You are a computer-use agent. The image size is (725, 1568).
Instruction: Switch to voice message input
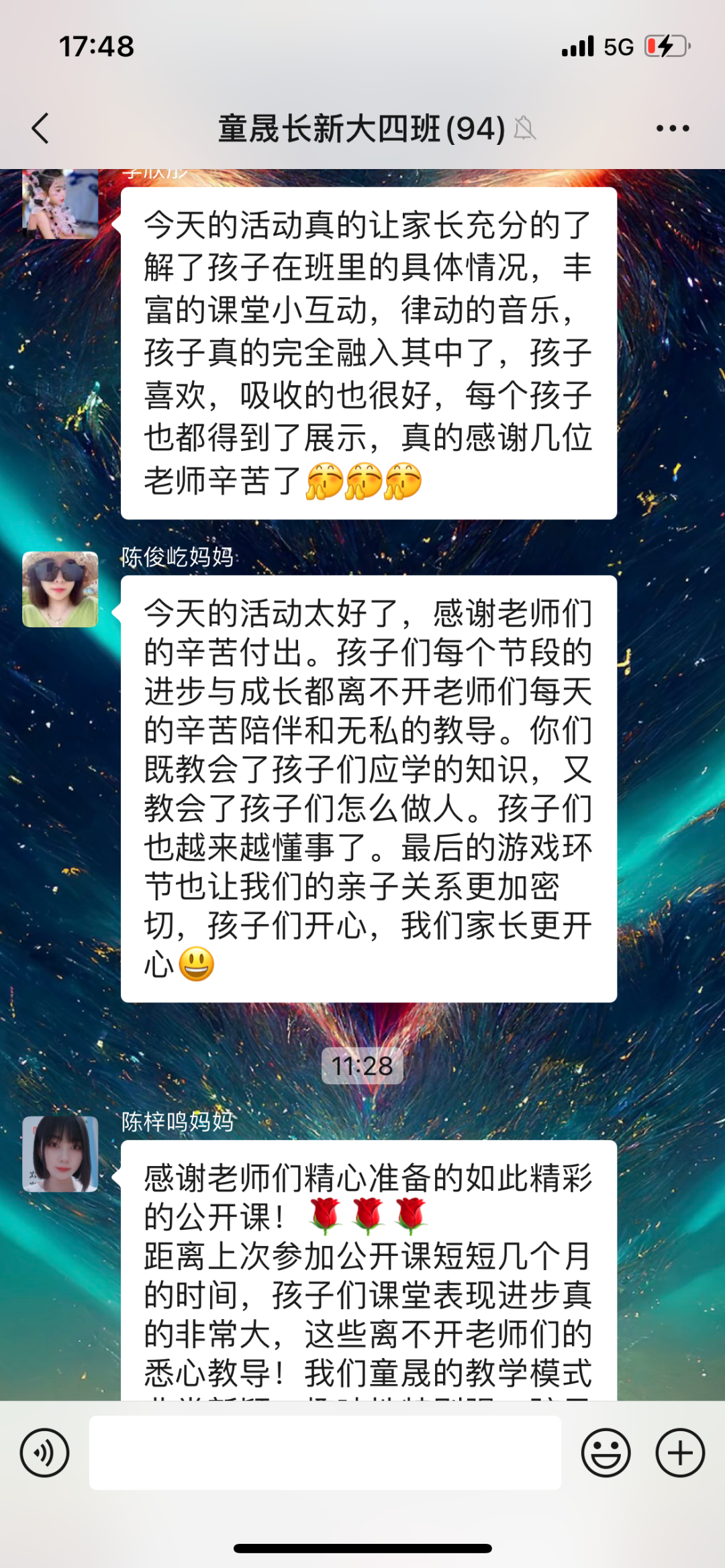(44, 1453)
